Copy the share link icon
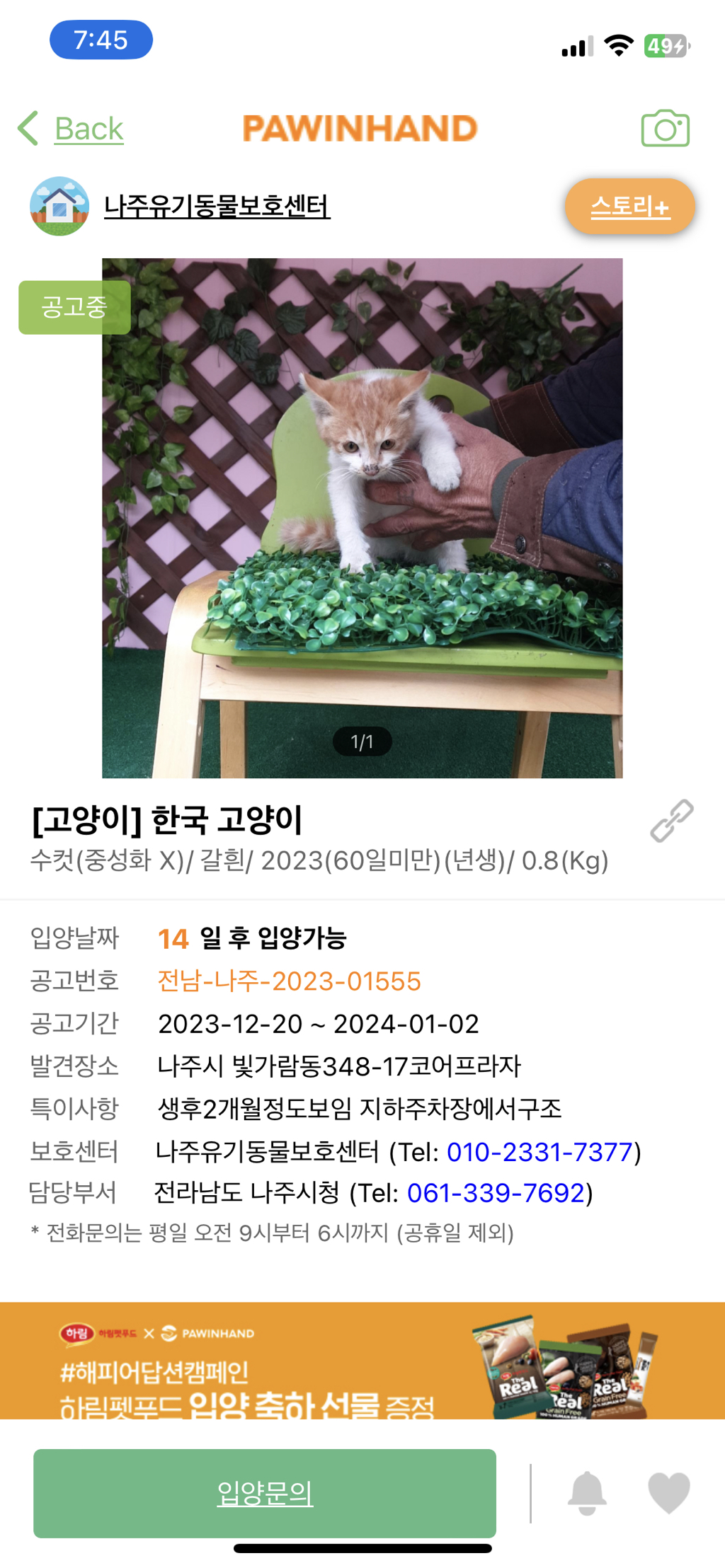725x1568 pixels. click(x=671, y=821)
